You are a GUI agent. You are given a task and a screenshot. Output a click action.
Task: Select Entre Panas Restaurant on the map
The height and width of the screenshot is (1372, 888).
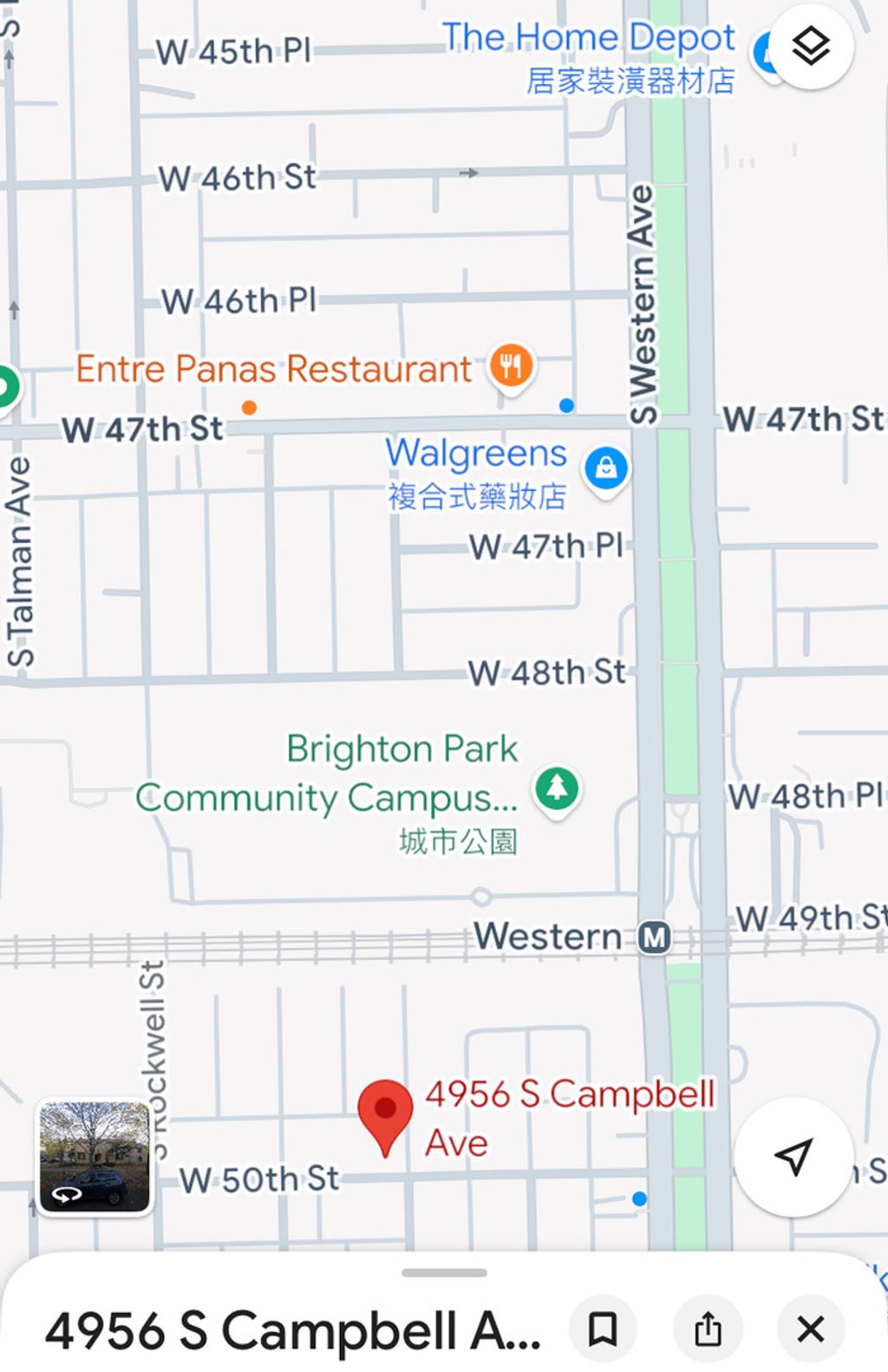click(511, 366)
